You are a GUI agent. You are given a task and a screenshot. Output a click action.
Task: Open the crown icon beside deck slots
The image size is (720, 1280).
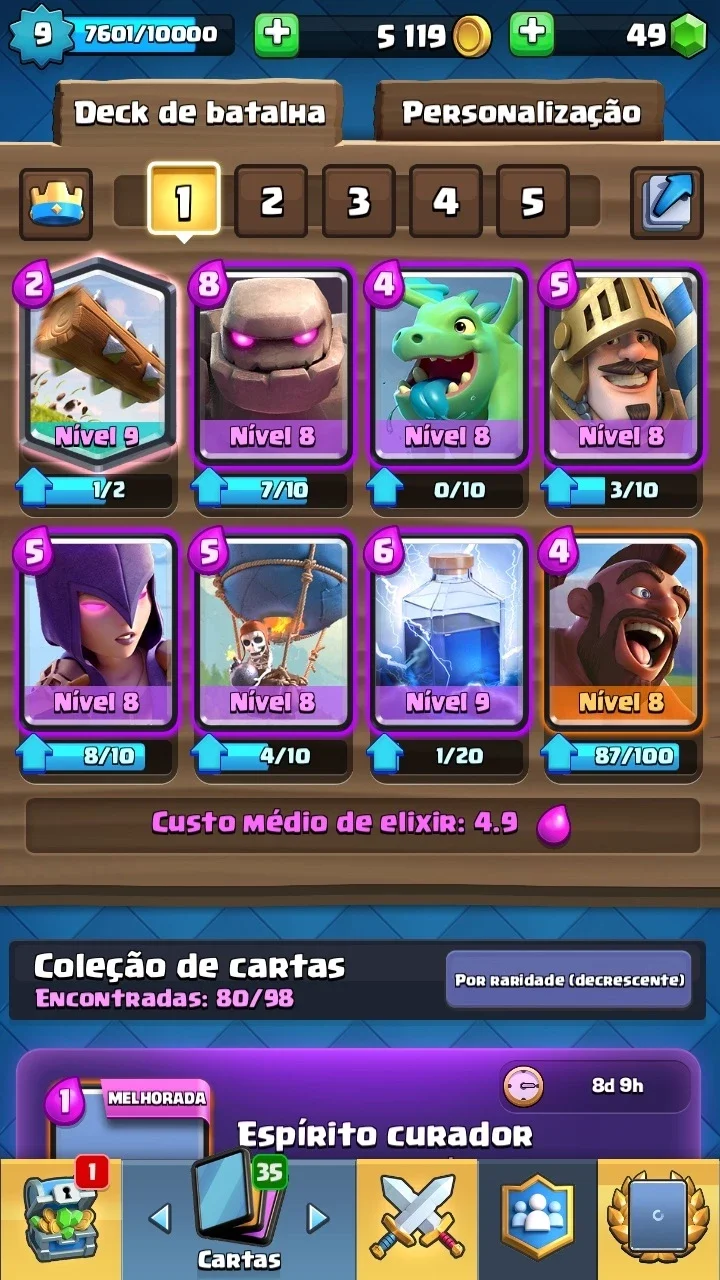pyautogui.click(x=56, y=203)
